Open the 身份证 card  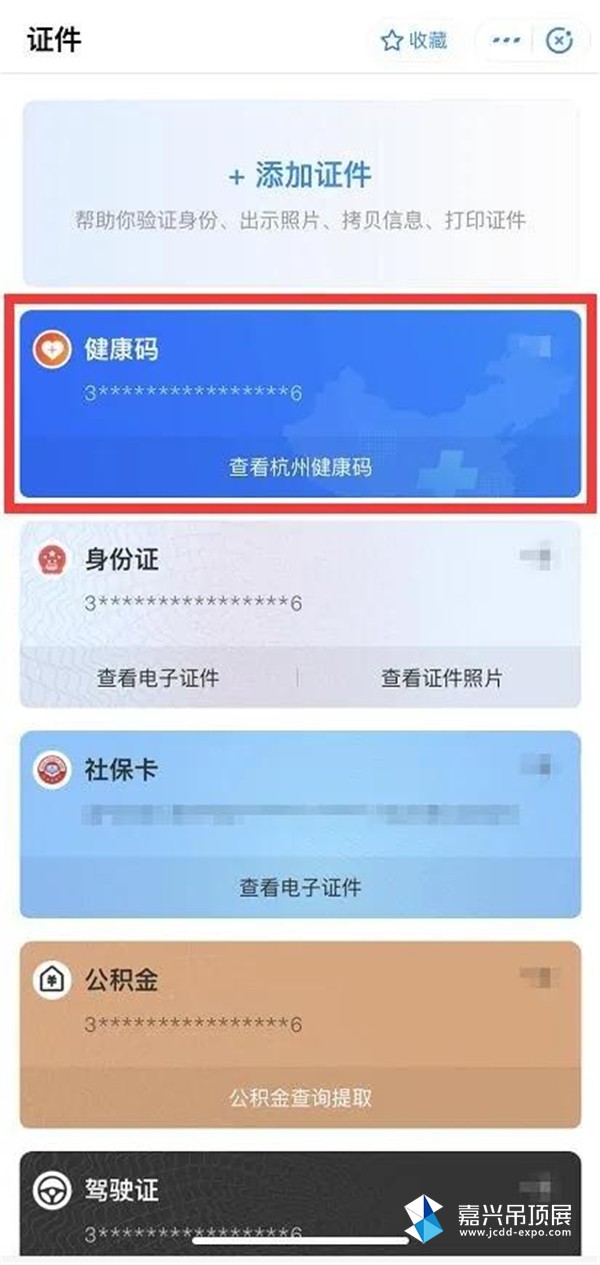[x=300, y=580]
